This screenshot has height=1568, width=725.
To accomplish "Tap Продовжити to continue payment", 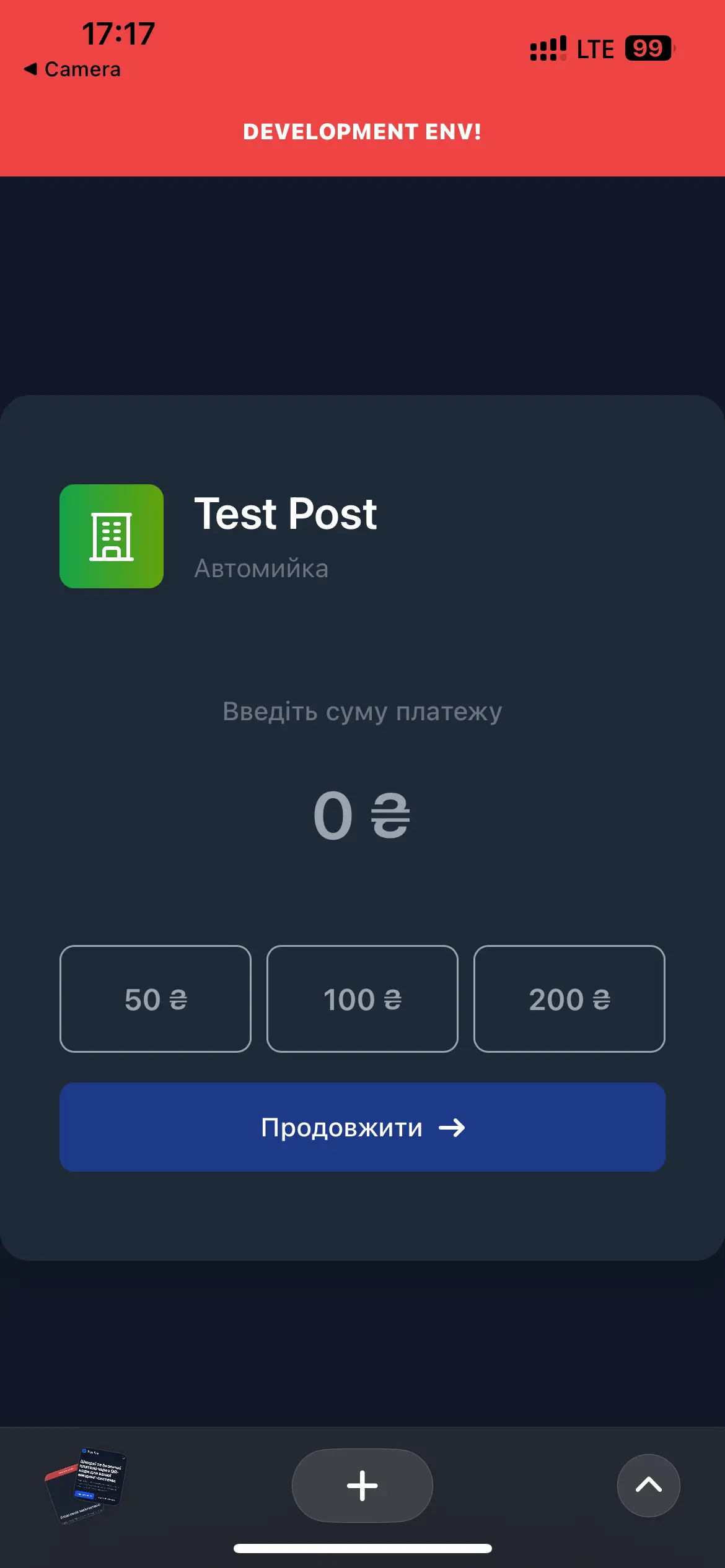I will pos(362,1127).
